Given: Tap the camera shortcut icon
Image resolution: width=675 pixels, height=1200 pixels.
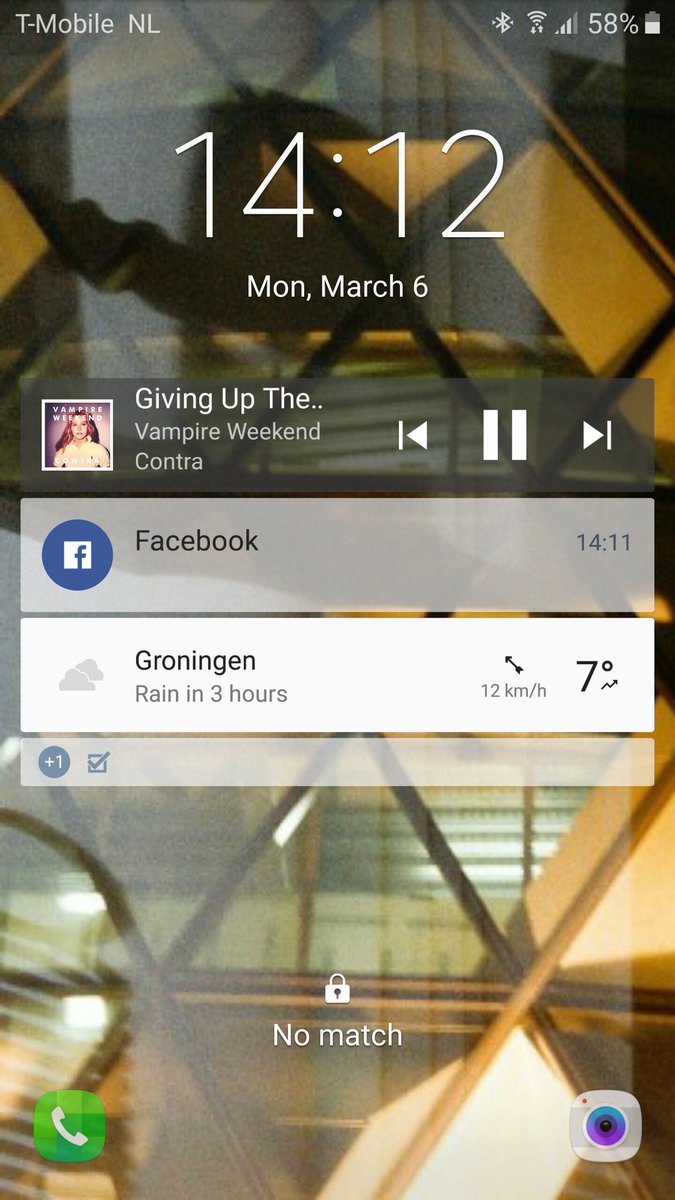Looking at the screenshot, I should click(x=605, y=1127).
